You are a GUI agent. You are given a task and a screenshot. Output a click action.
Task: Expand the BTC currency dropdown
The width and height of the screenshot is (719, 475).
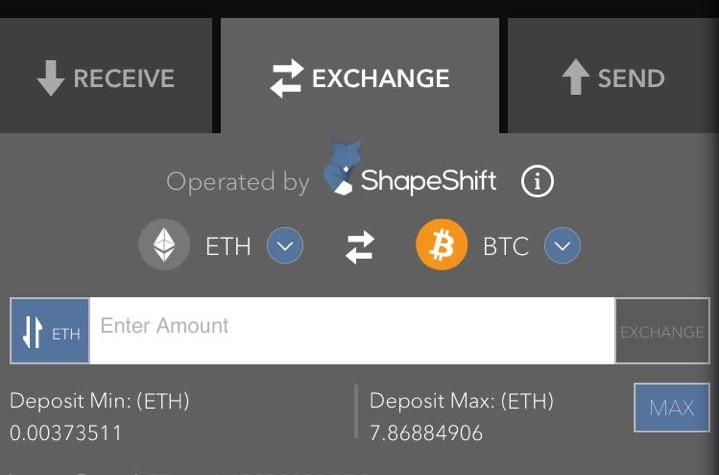562,246
